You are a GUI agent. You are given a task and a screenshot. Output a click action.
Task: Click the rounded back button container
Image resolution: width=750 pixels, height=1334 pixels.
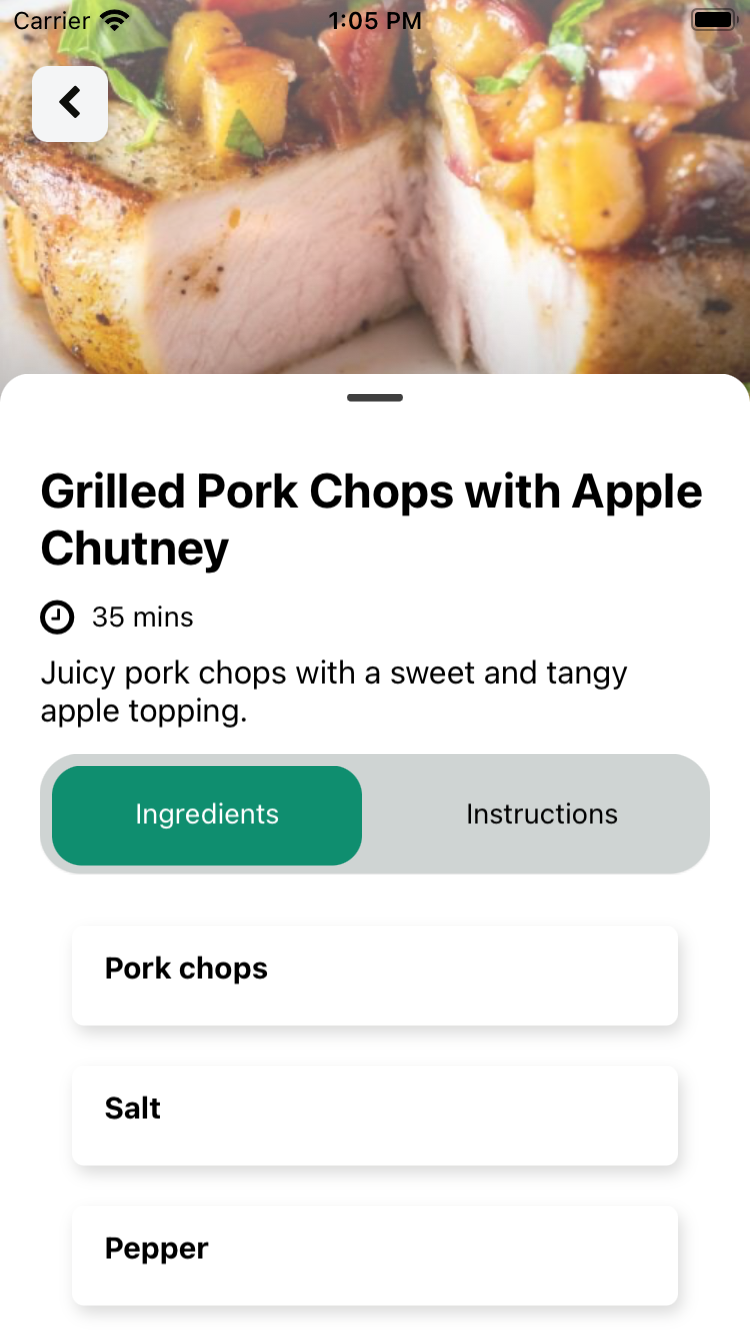tap(70, 103)
